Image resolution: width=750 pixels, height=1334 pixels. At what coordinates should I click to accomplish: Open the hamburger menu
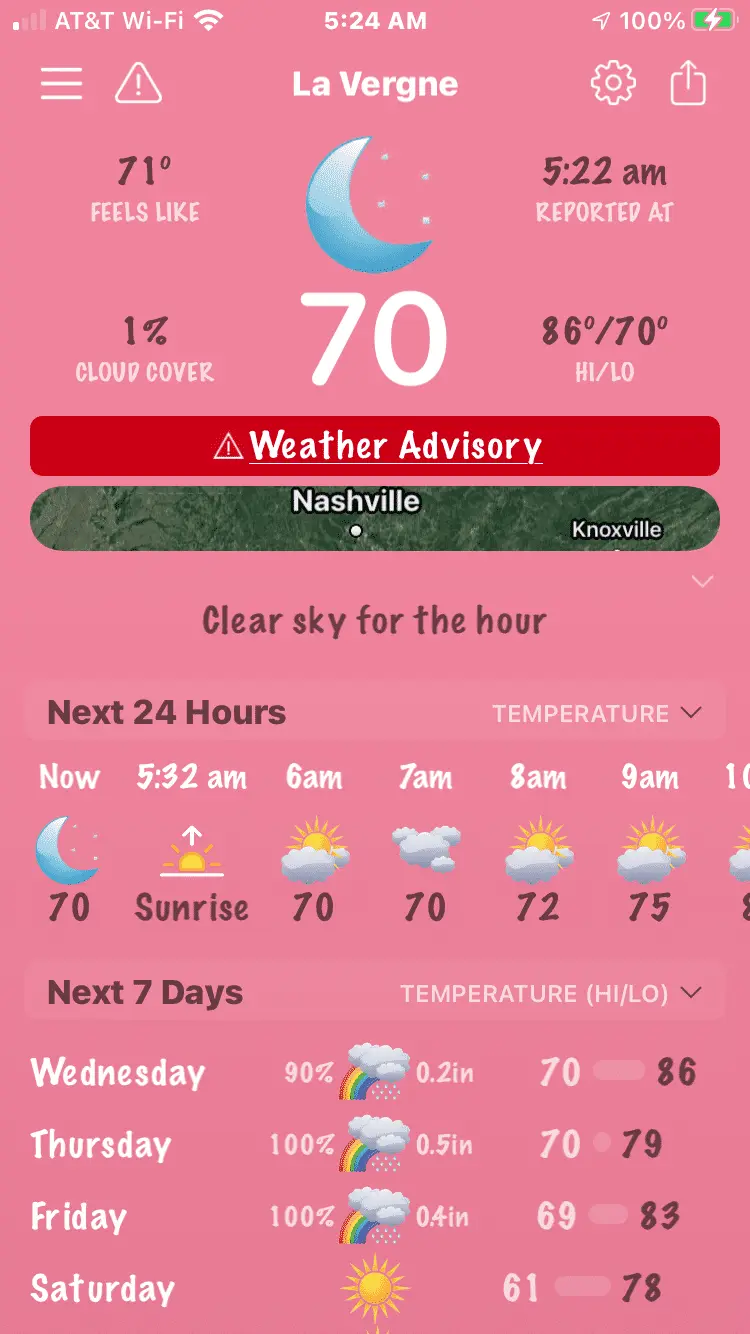pyautogui.click(x=61, y=84)
